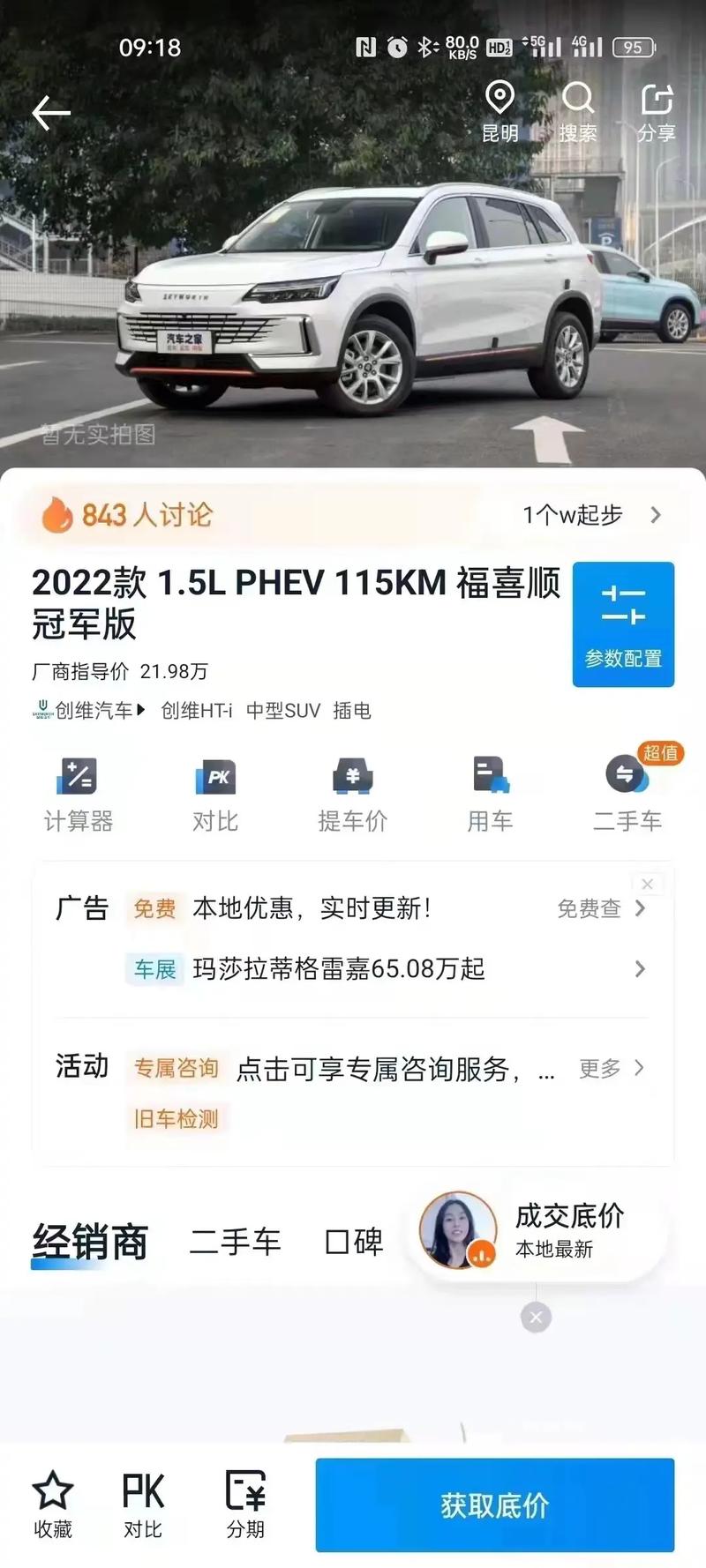Close the 成交底价 floating bubble

tap(536, 1318)
